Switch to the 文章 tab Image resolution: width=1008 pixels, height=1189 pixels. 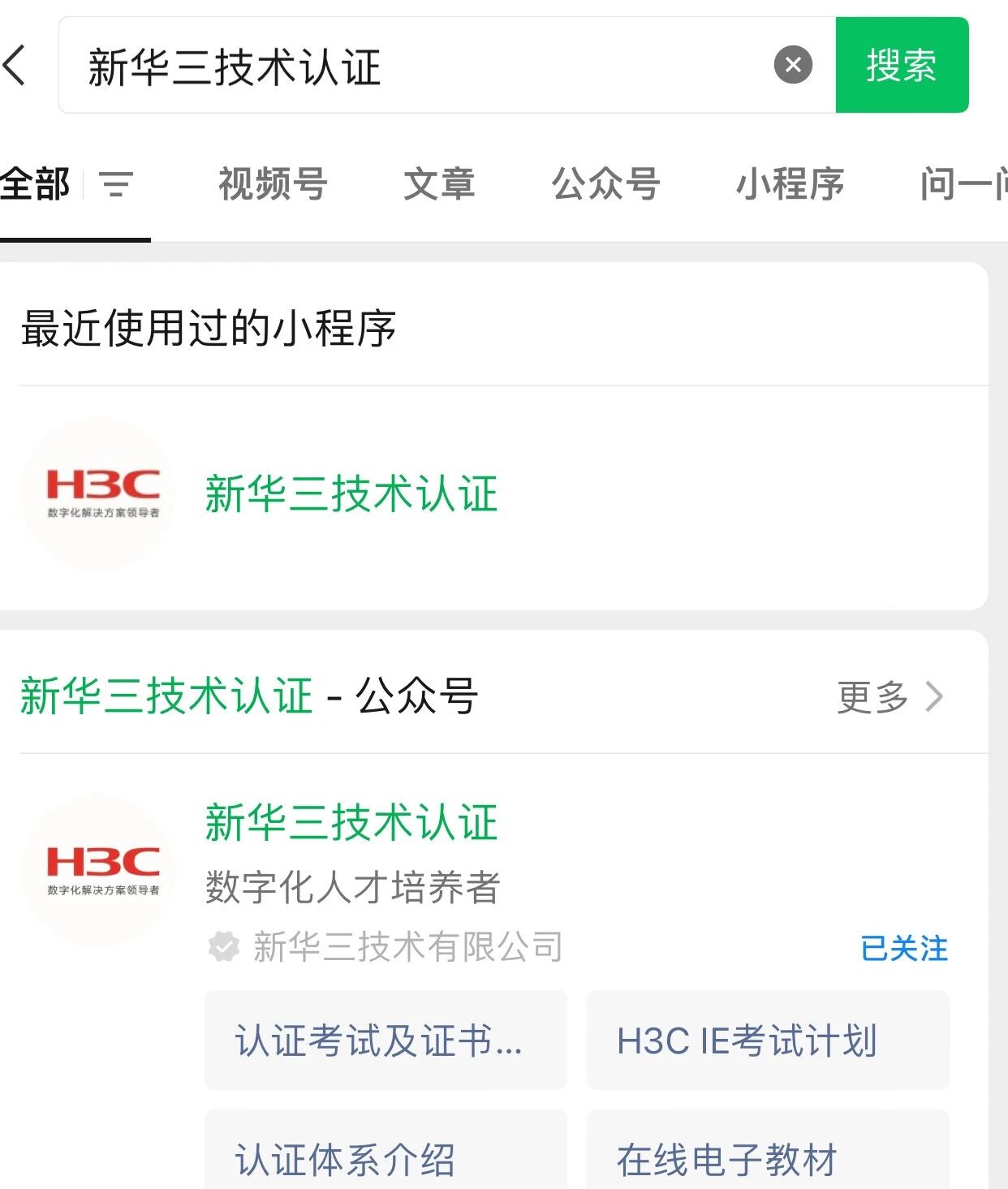[439, 184]
